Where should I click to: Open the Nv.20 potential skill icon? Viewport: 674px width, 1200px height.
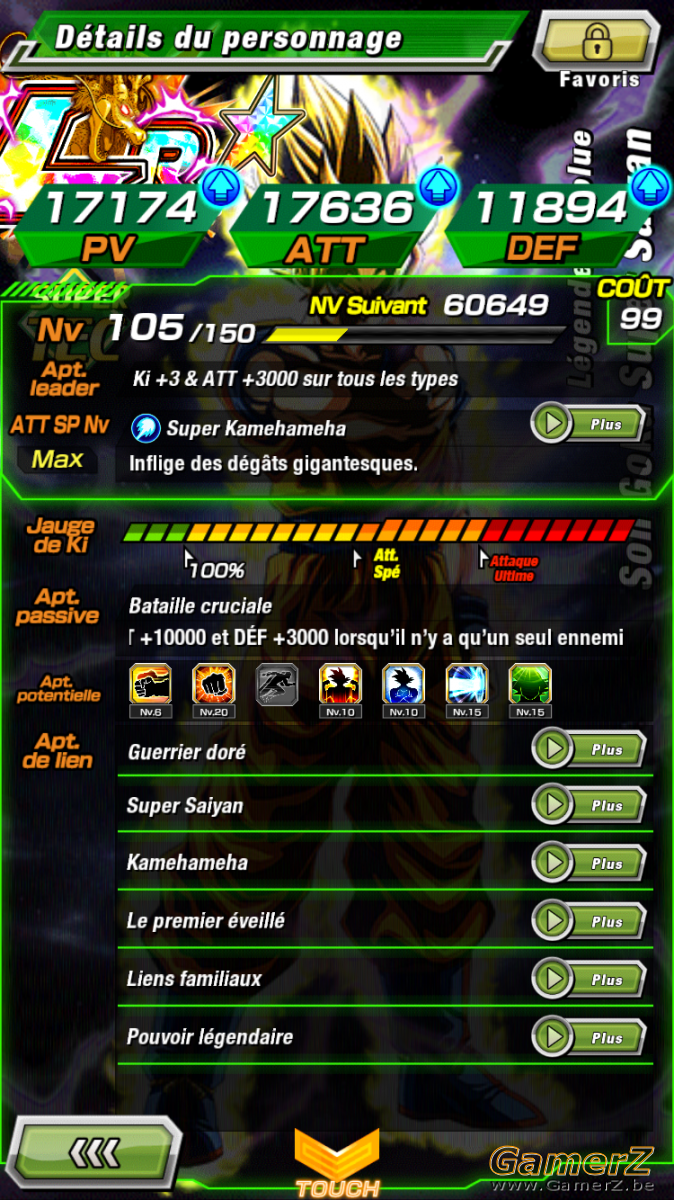coord(213,691)
